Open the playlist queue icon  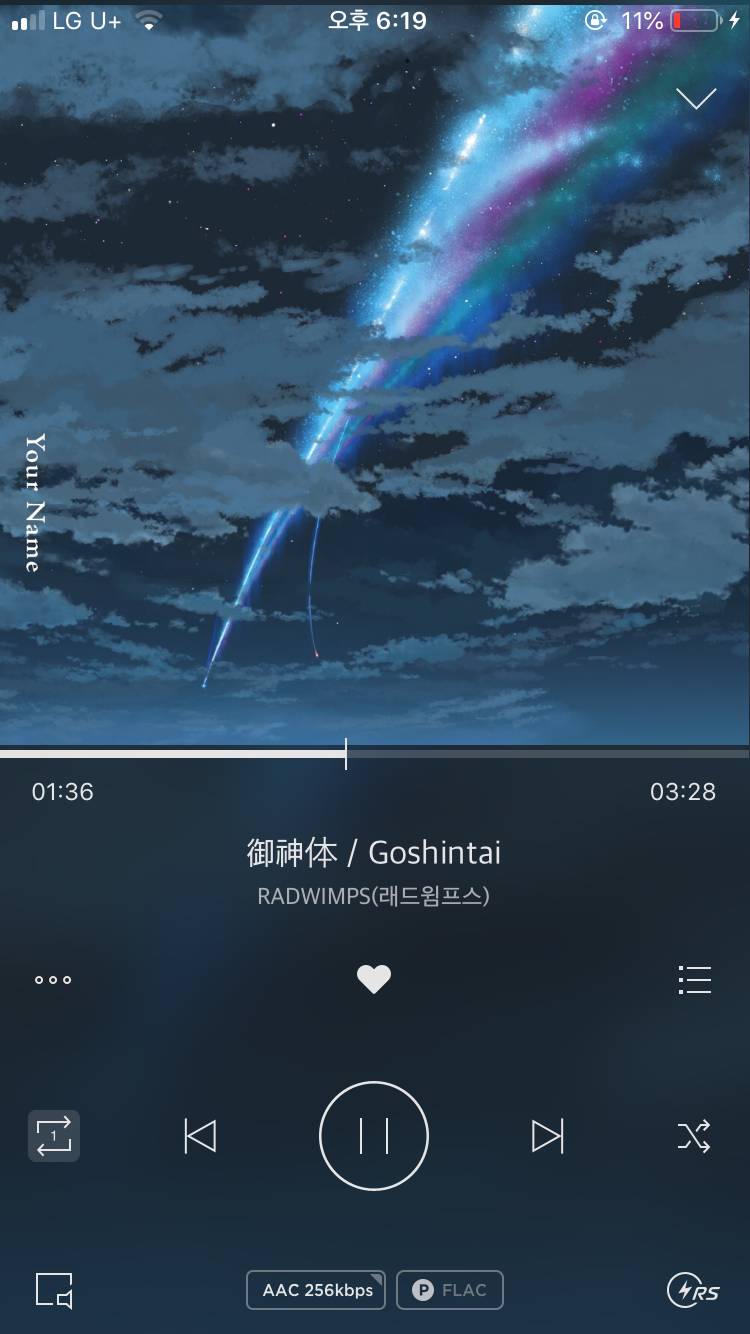pyautogui.click(x=694, y=980)
